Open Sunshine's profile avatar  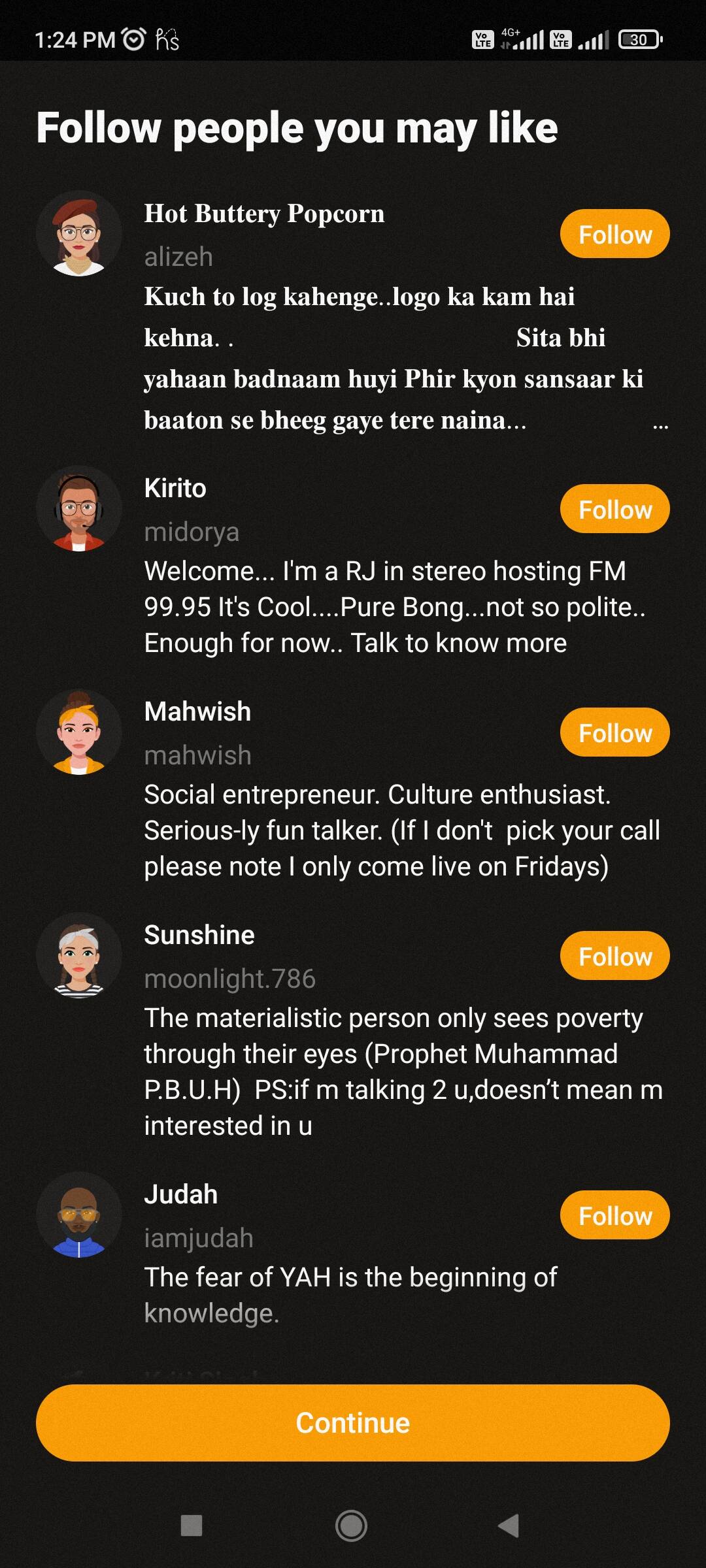point(79,955)
